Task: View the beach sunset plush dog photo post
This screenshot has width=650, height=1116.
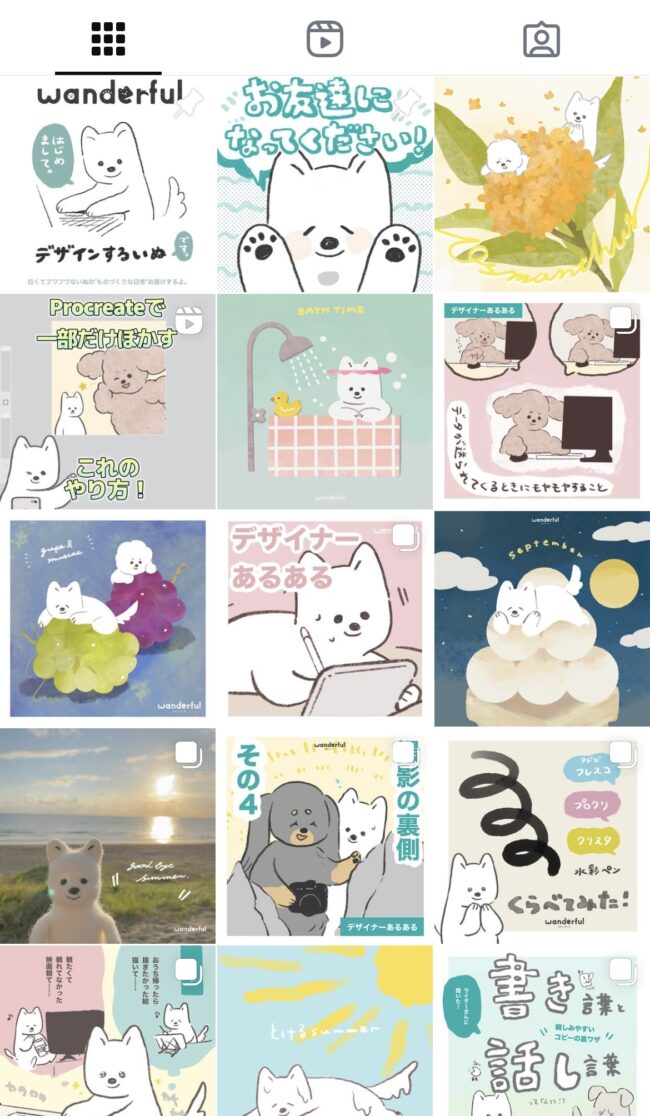Action: pos(107,836)
